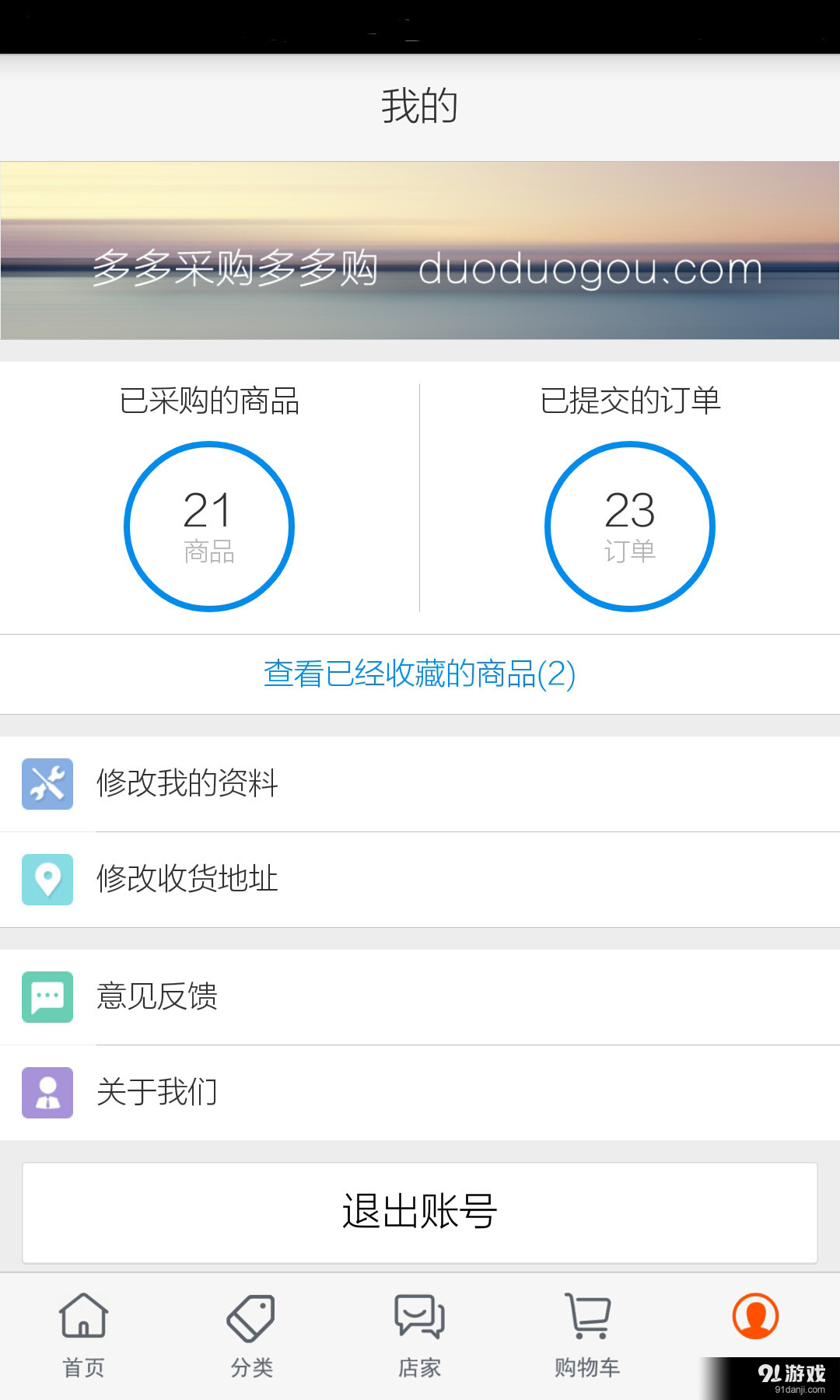840x1400 pixels.
Task: Click the 查看已经收藏的商品(2) link
Action: pyautogui.click(x=420, y=675)
